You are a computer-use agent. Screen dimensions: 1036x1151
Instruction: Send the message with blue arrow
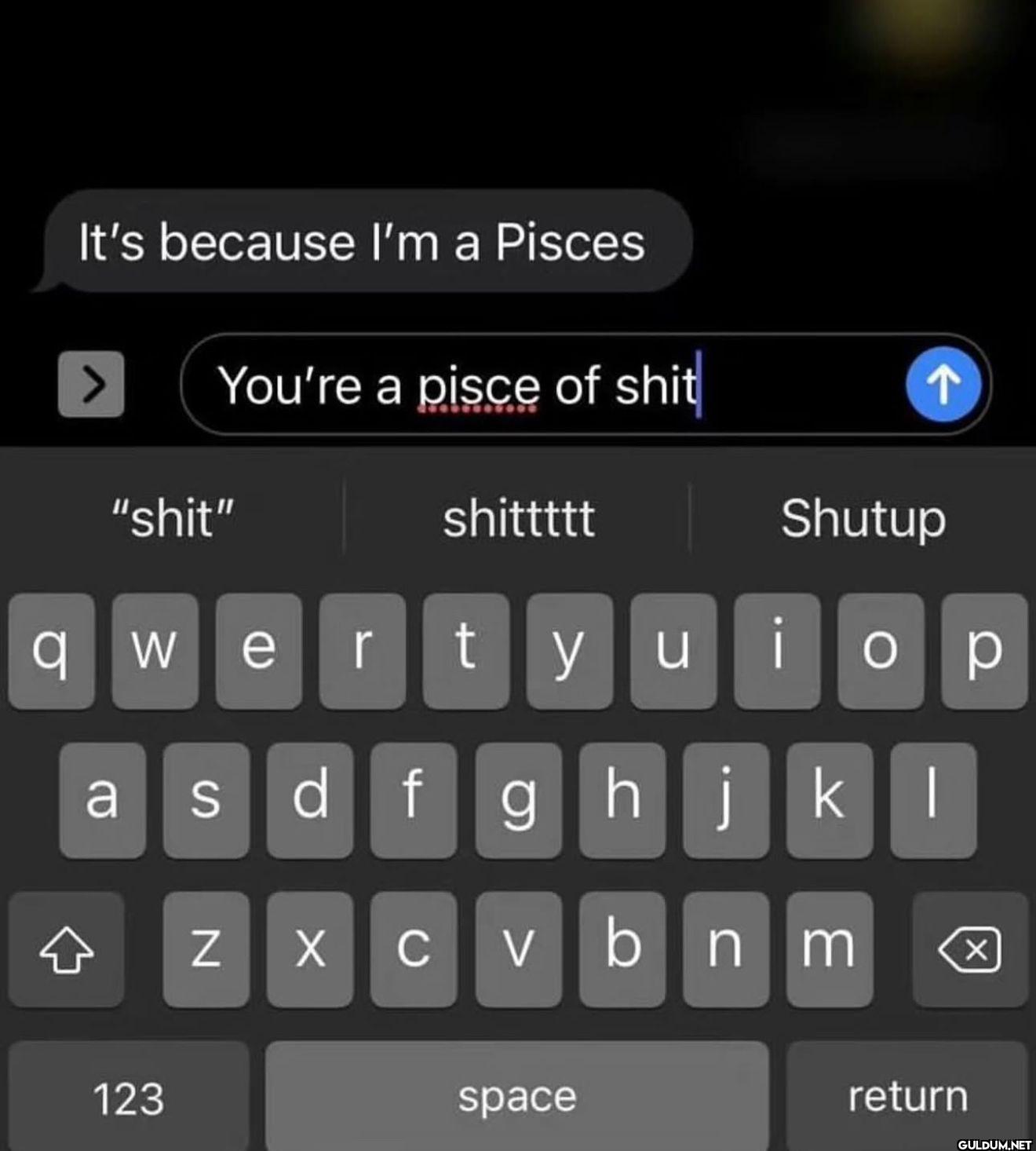point(943,384)
